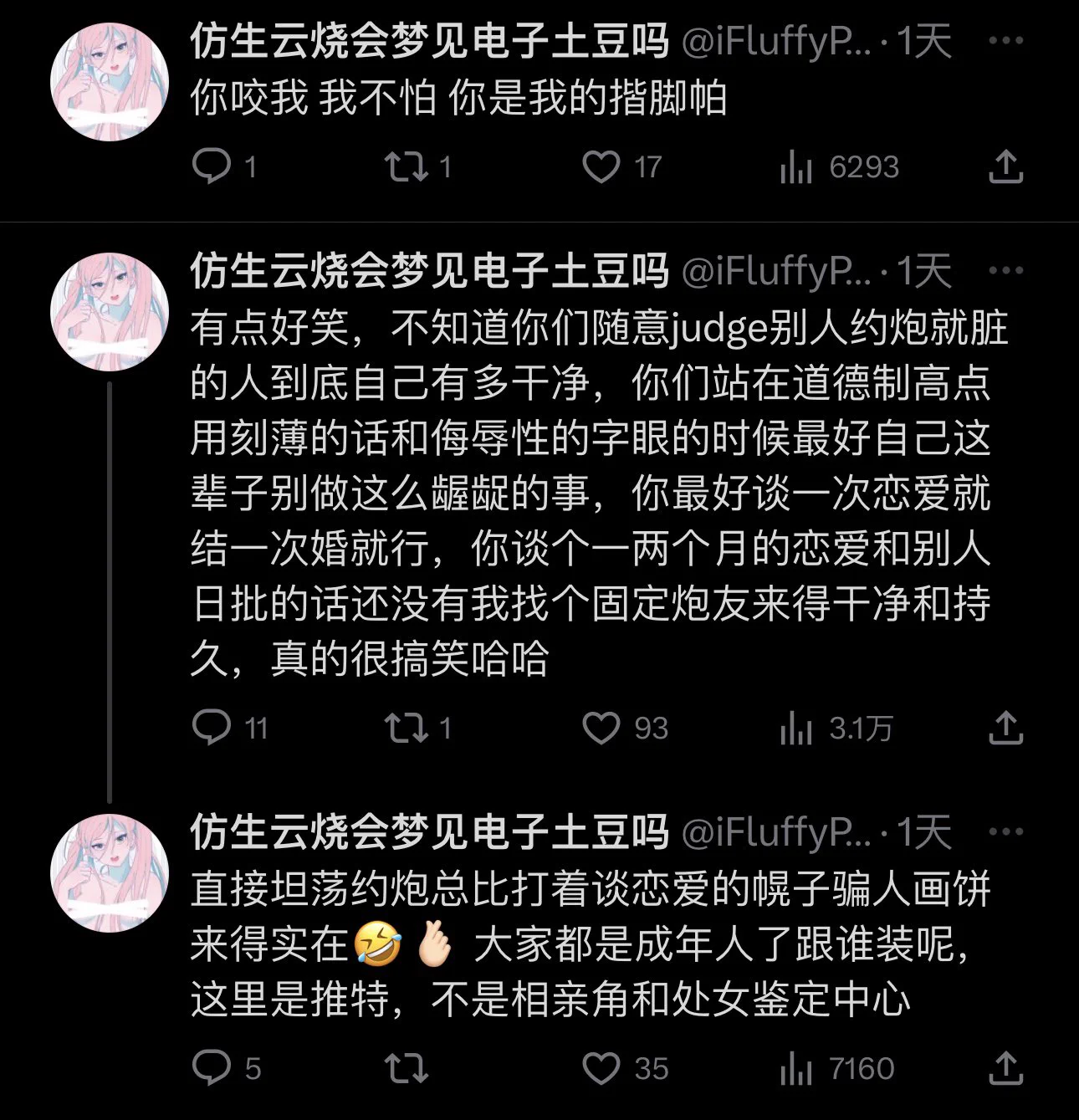
Task: Open overflow menu on the judge tweet
Action: [x=1005, y=270]
